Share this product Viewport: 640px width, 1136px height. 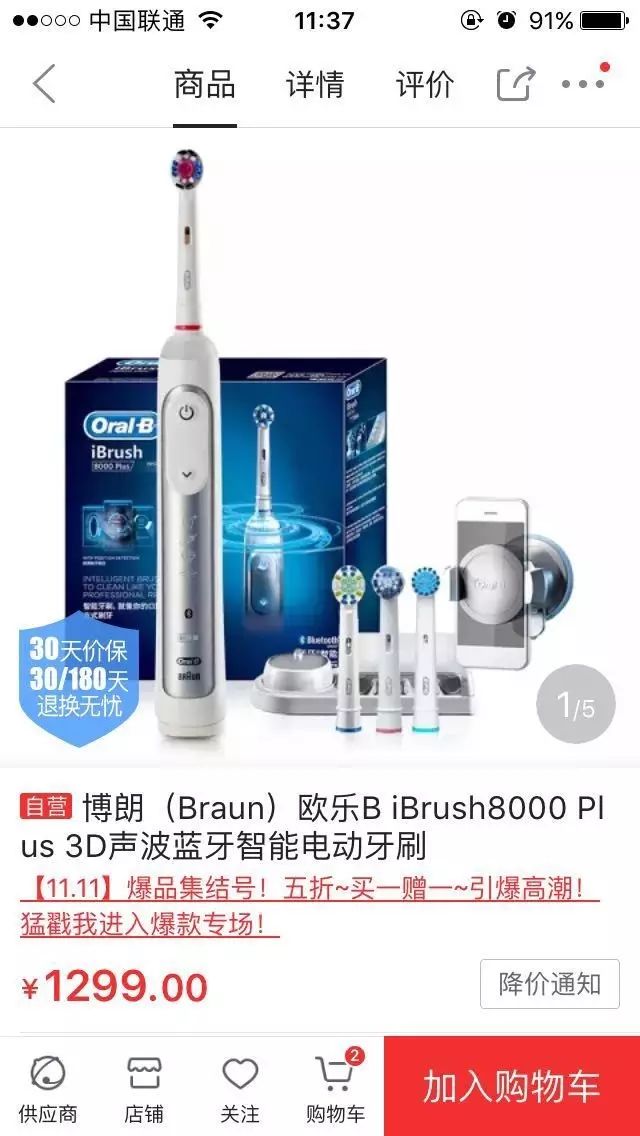[x=517, y=85]
